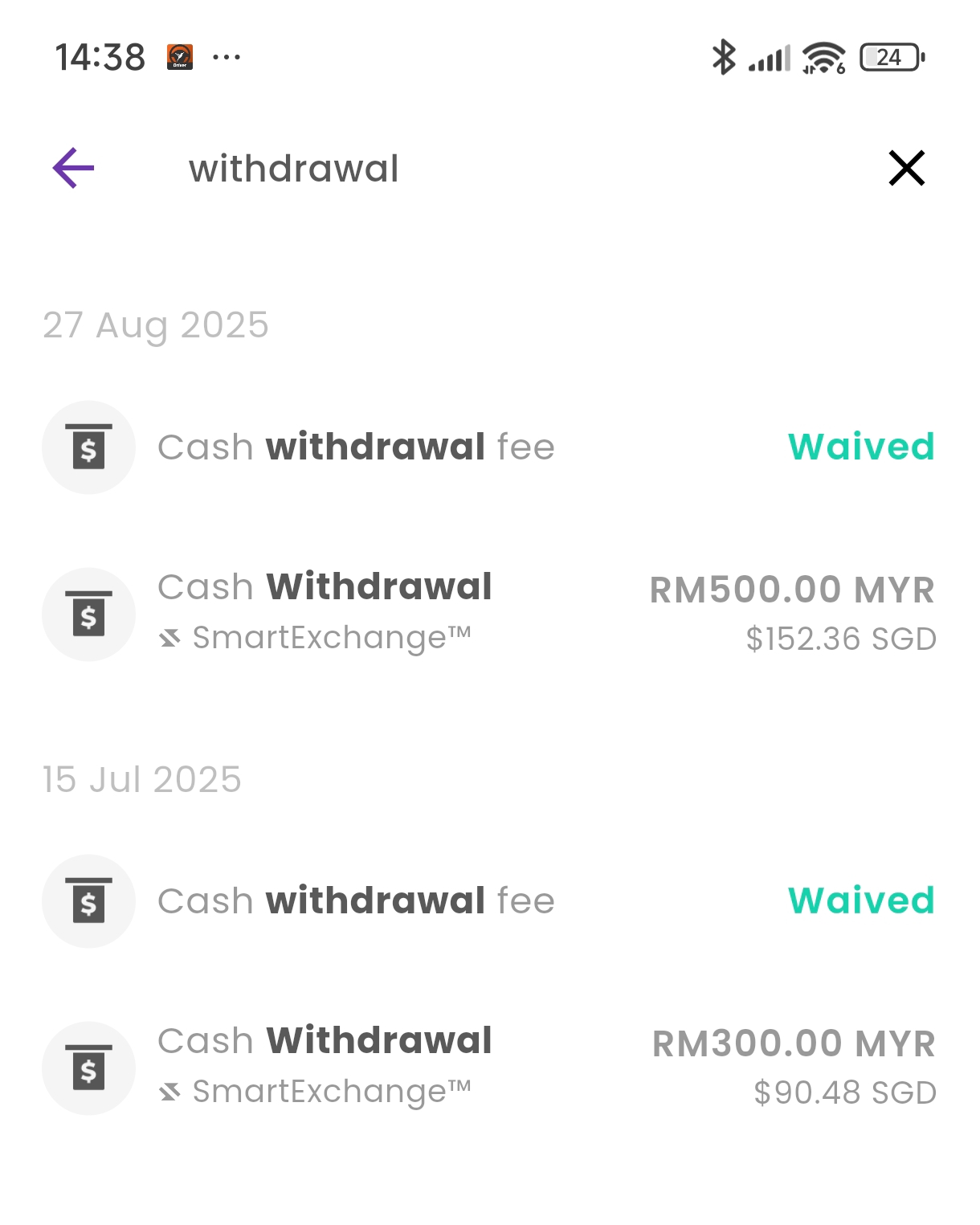The width and height of the screenshot is (980, 1225).
Task: Tap the Cash Withdrawal RM500 transaction icon
Action: coord(88,614)
